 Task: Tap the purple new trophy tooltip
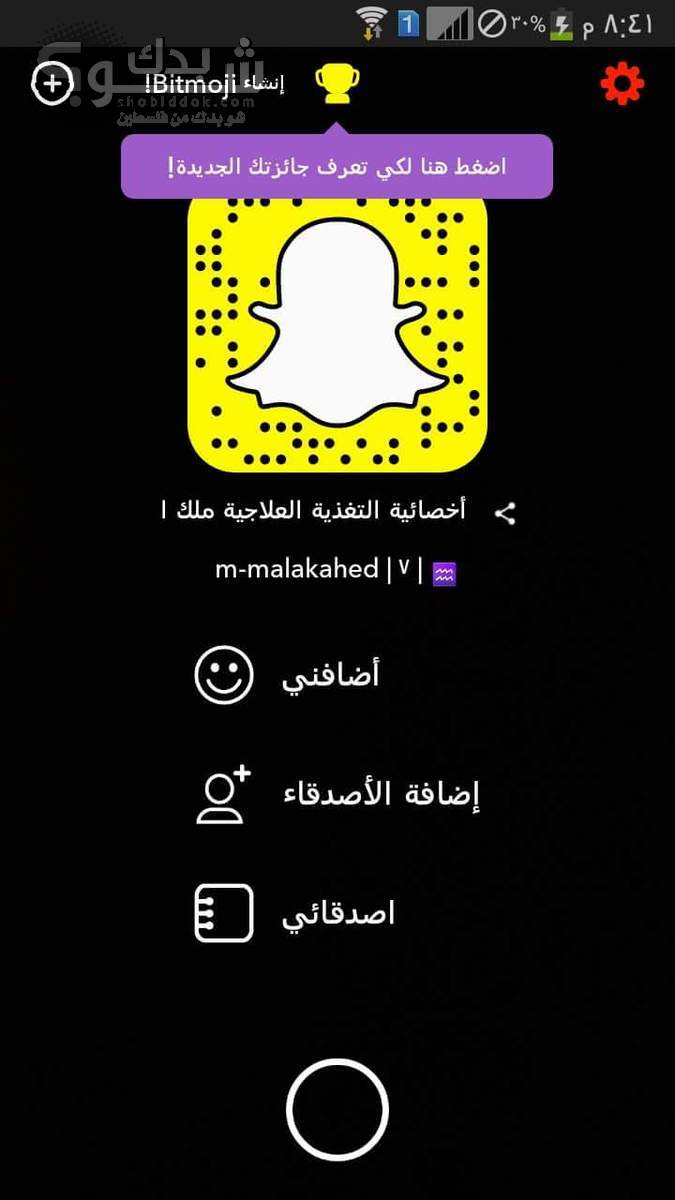pos(337,166)
